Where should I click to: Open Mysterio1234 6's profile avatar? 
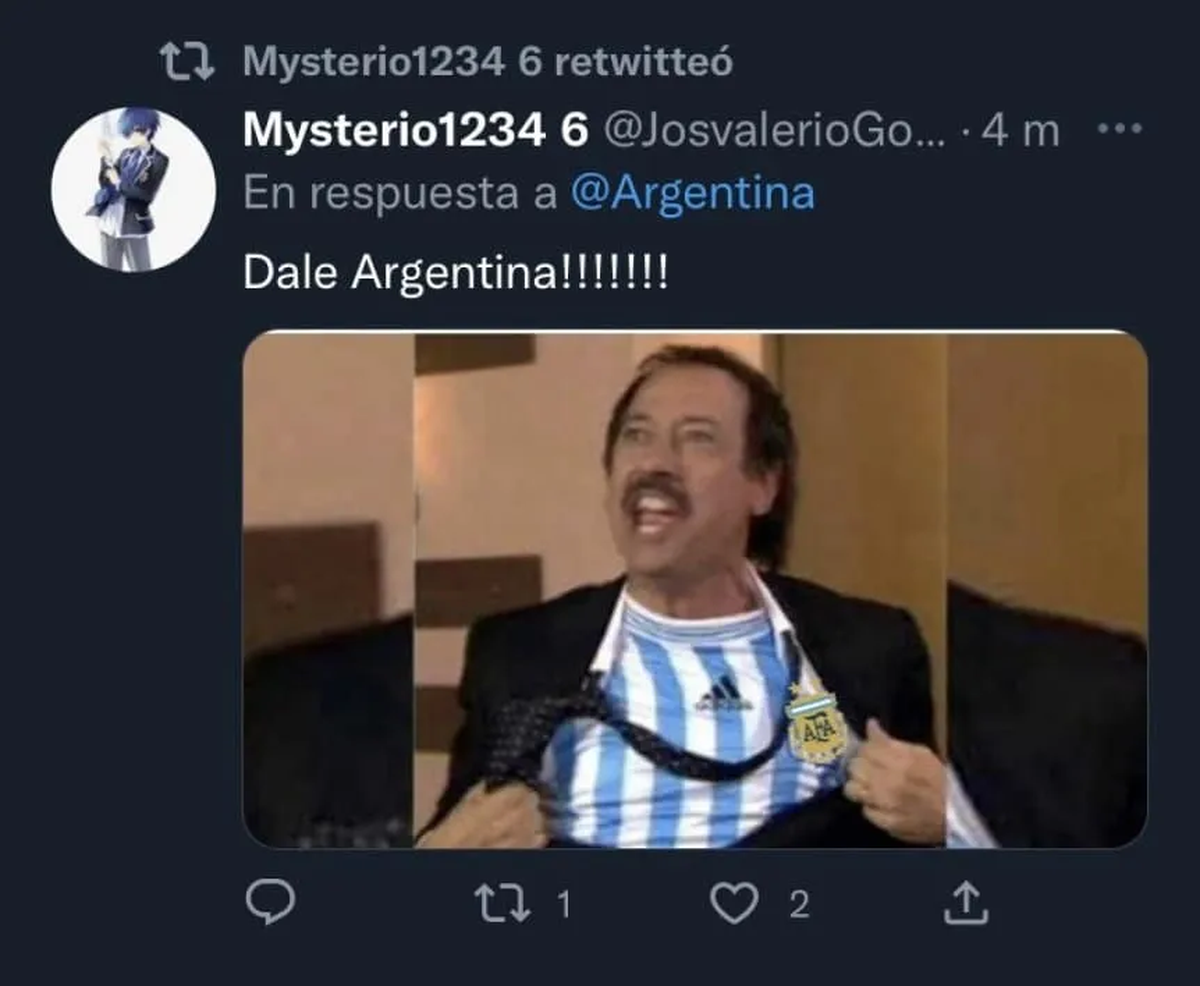pos(133,190)
